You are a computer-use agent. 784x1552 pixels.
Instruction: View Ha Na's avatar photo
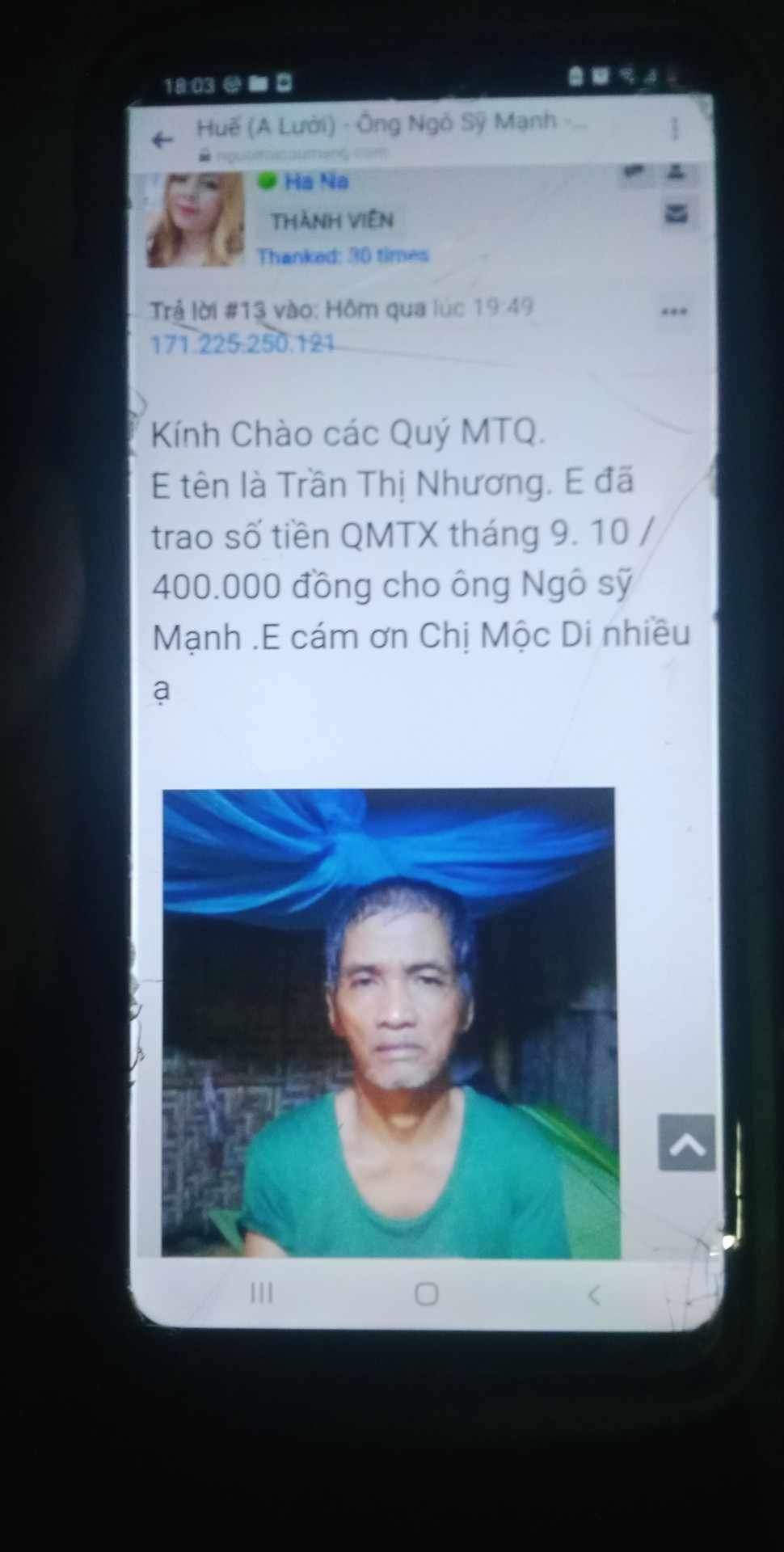(x=196, y=219)
